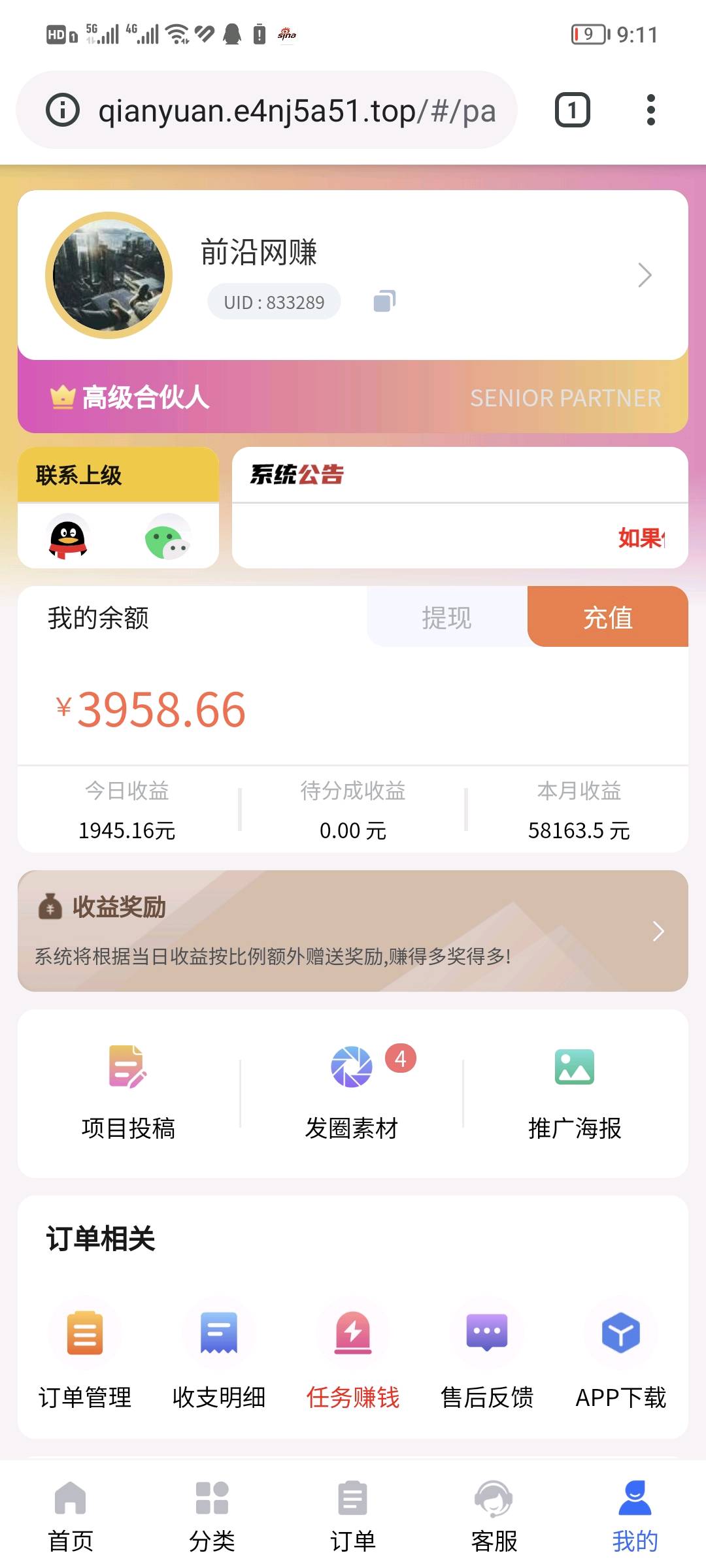
Task: Open the browser overflow menu
Action: 650,110
